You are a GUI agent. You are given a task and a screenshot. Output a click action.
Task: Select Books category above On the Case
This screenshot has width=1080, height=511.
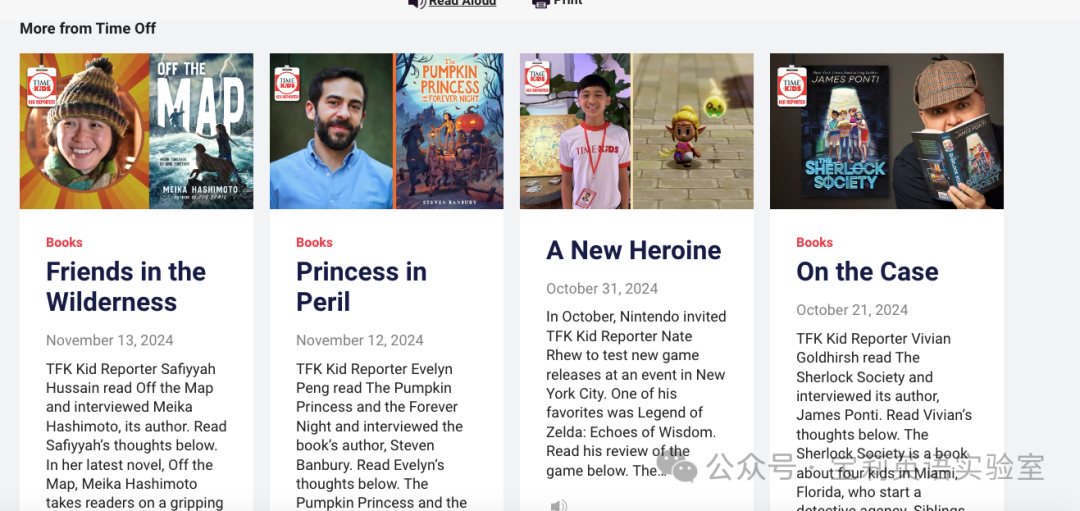click(814, 242)
